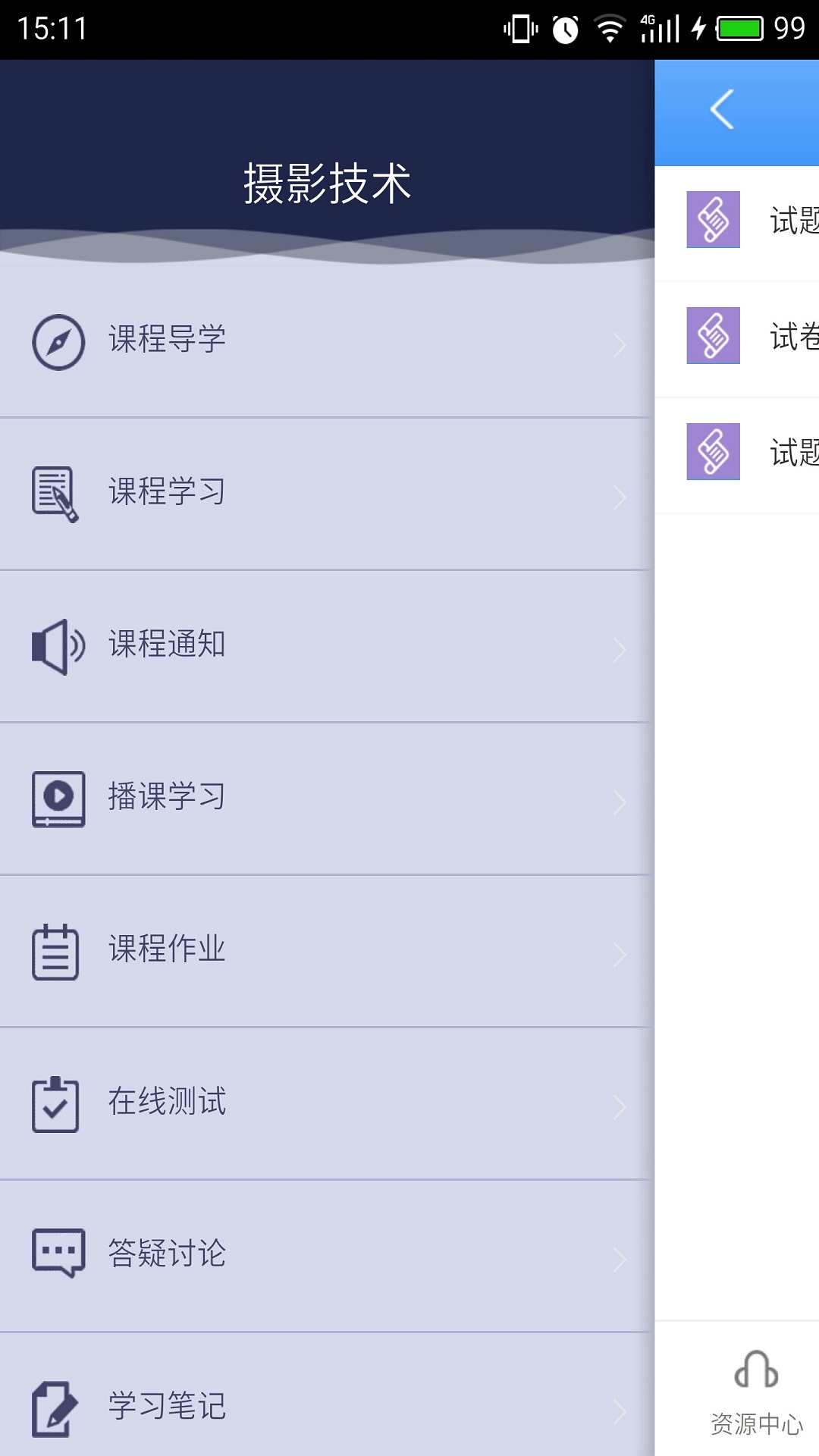Click the 课程作业 clipboard icon
Viewport: 819px width, 1456px height.
pos(55,949)
